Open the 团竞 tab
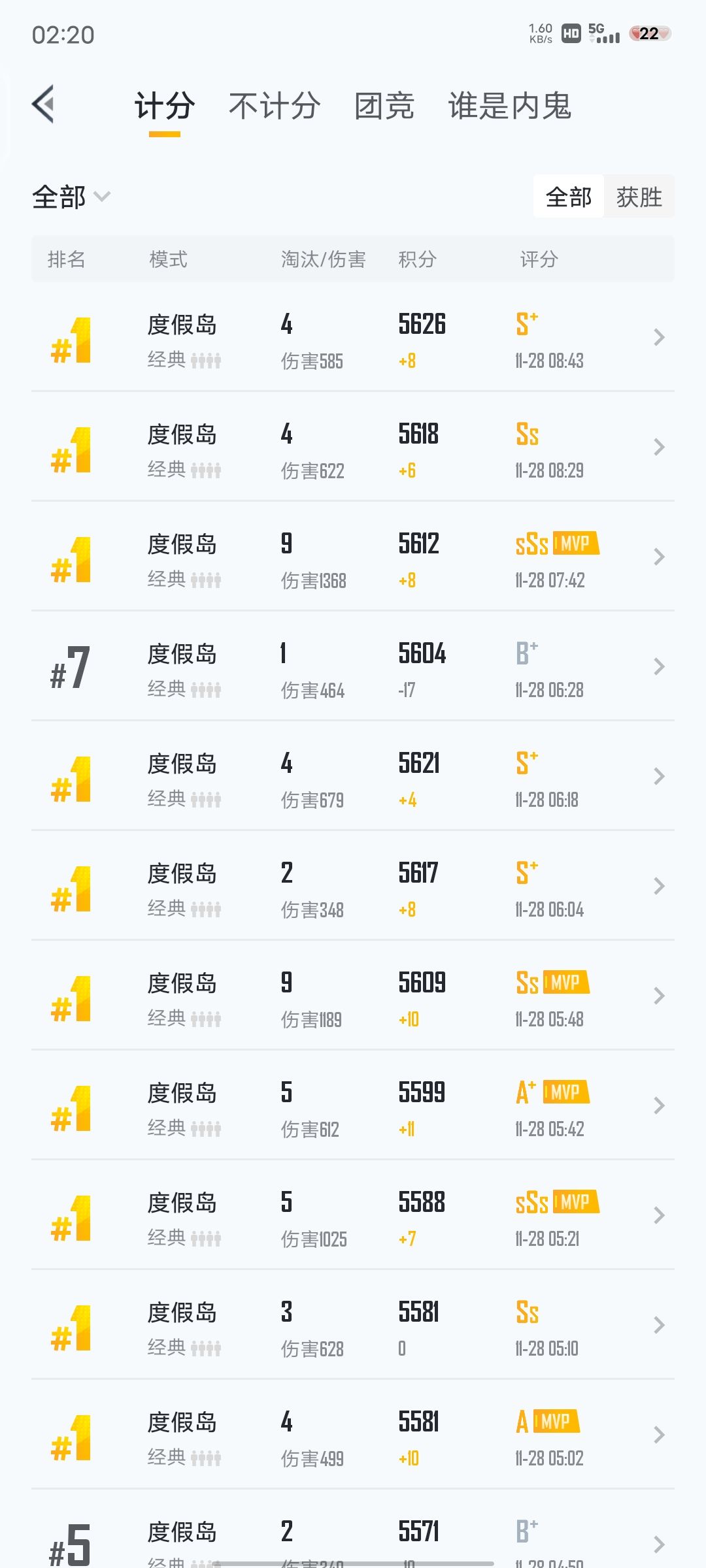 (383, 106)
